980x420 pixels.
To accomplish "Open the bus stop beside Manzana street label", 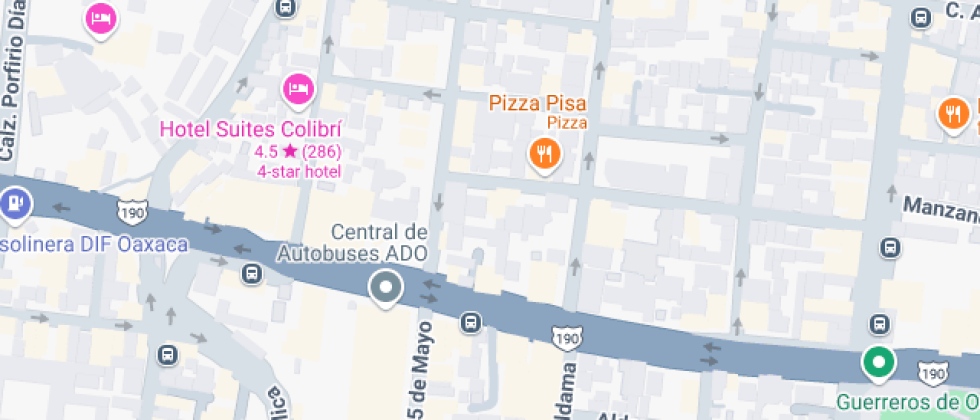I will point(889,246).
